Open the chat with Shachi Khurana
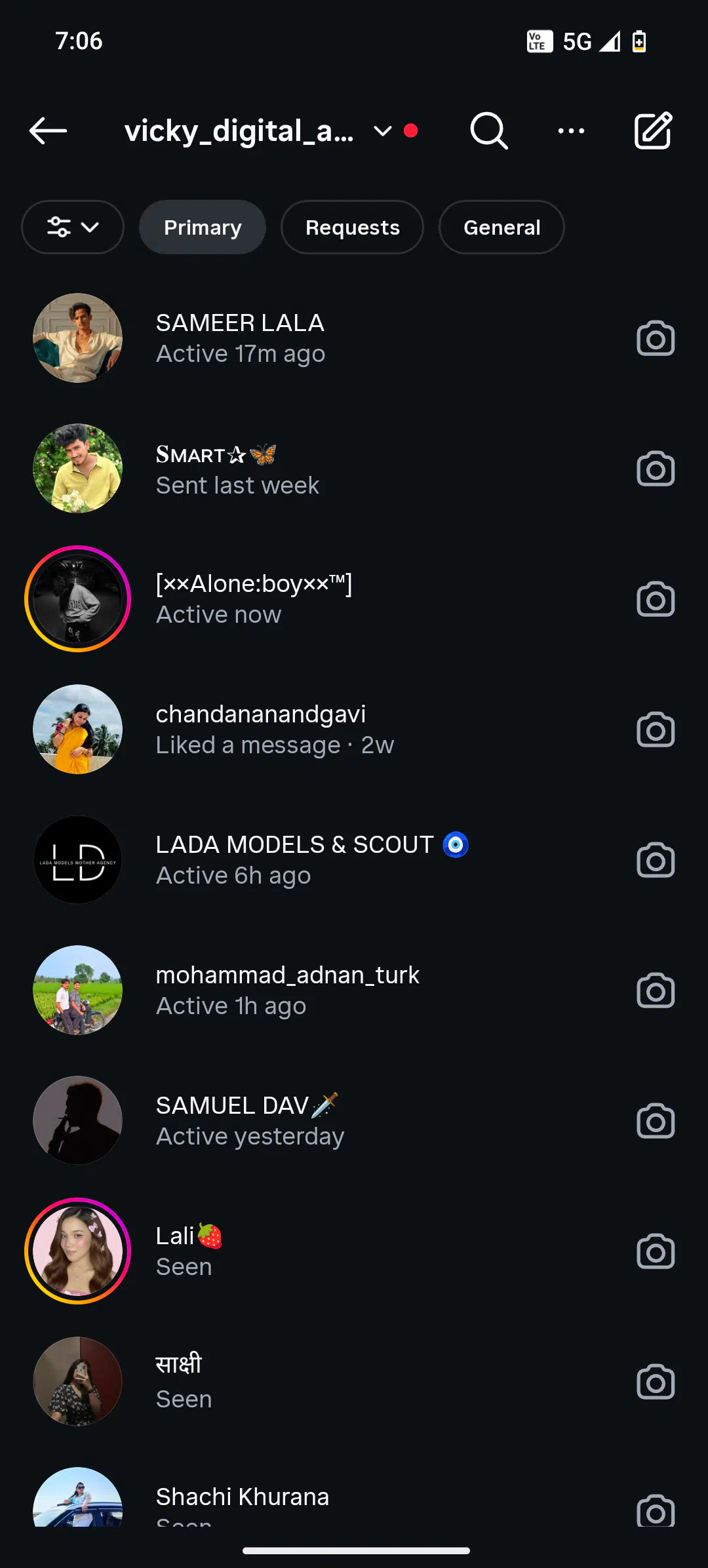This screenshot has width=708, height=1568. click(328, 1499)
